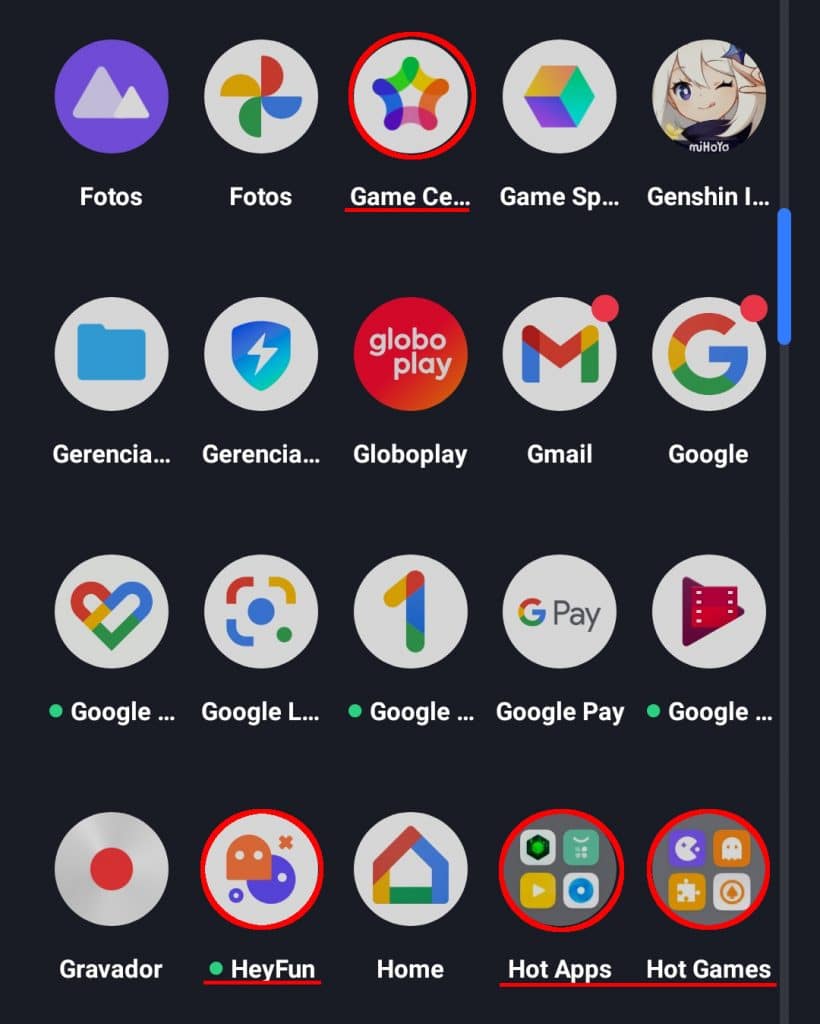Open Google Lens

point(261,611)
